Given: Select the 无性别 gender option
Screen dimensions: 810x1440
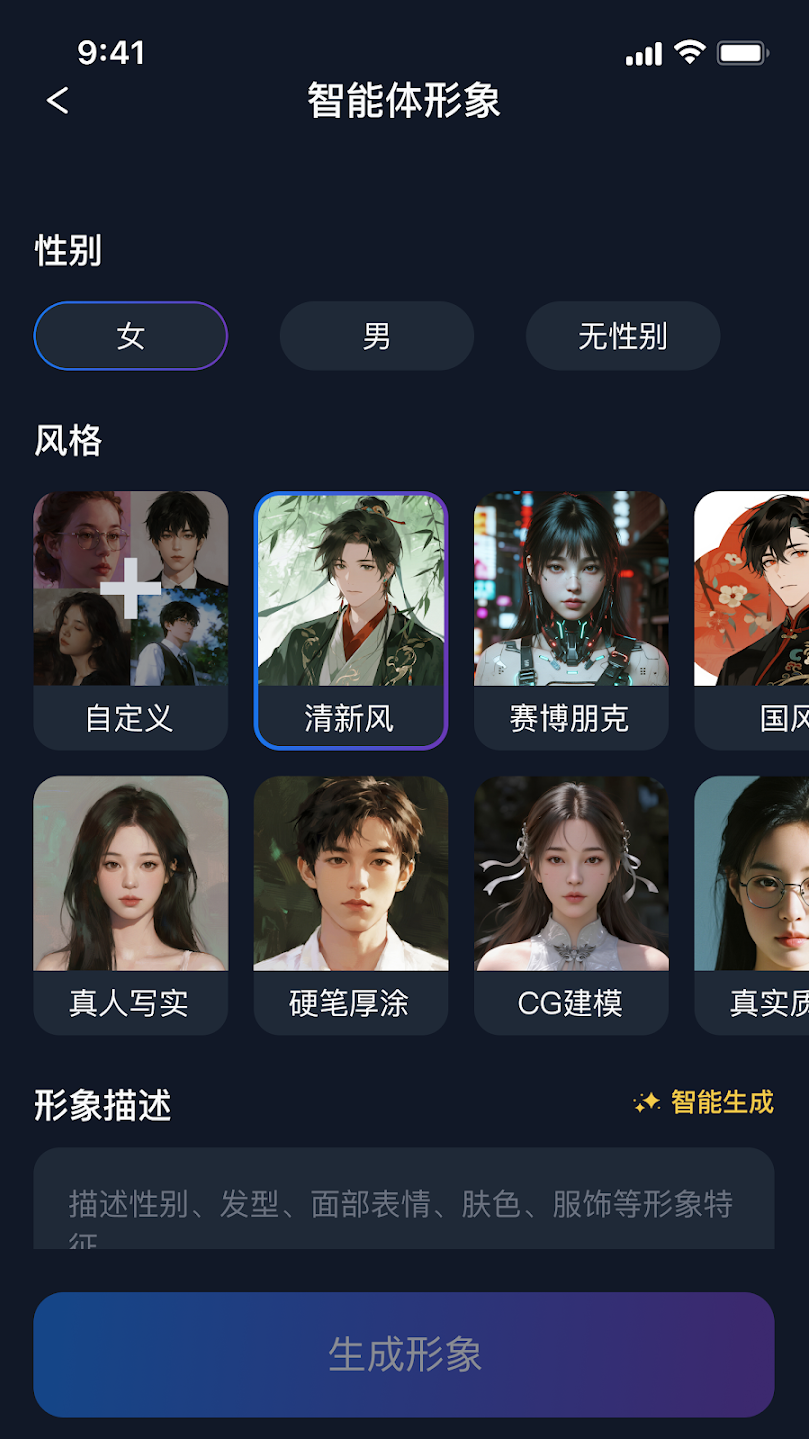Looking at the screenshot, I should click(622, 335).
